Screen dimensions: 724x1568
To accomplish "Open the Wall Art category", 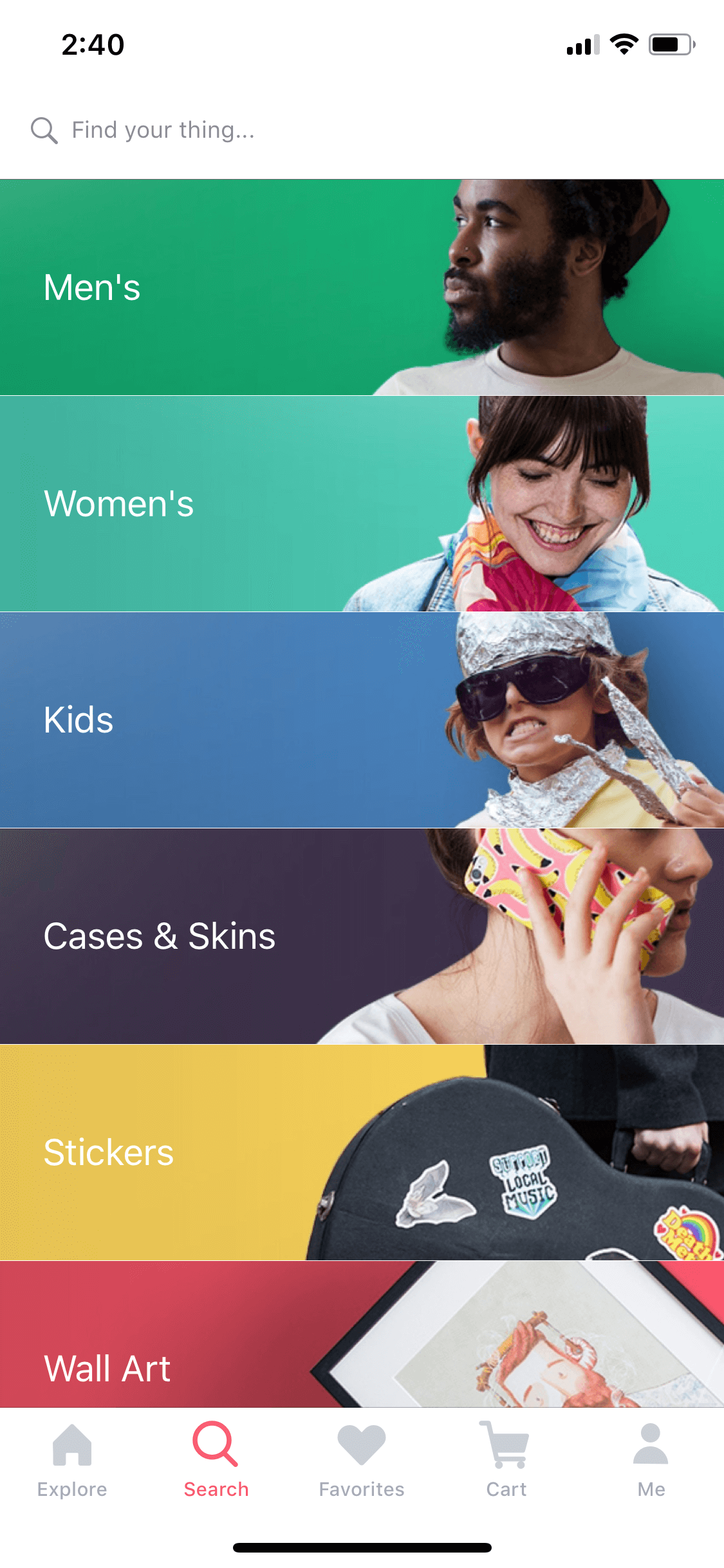I will pos(362,1334).
